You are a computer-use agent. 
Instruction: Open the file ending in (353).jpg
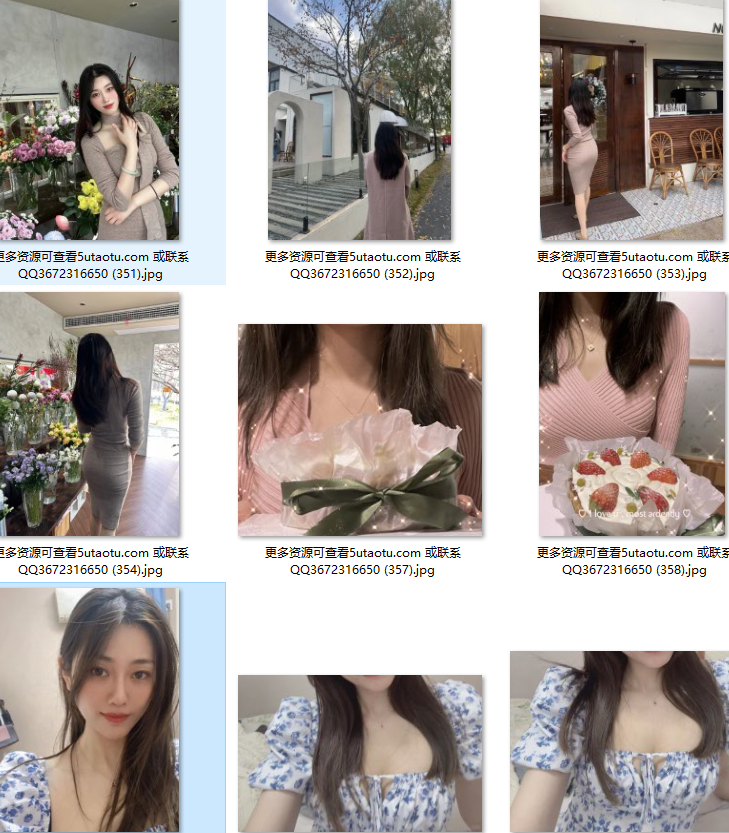(631, 120)
